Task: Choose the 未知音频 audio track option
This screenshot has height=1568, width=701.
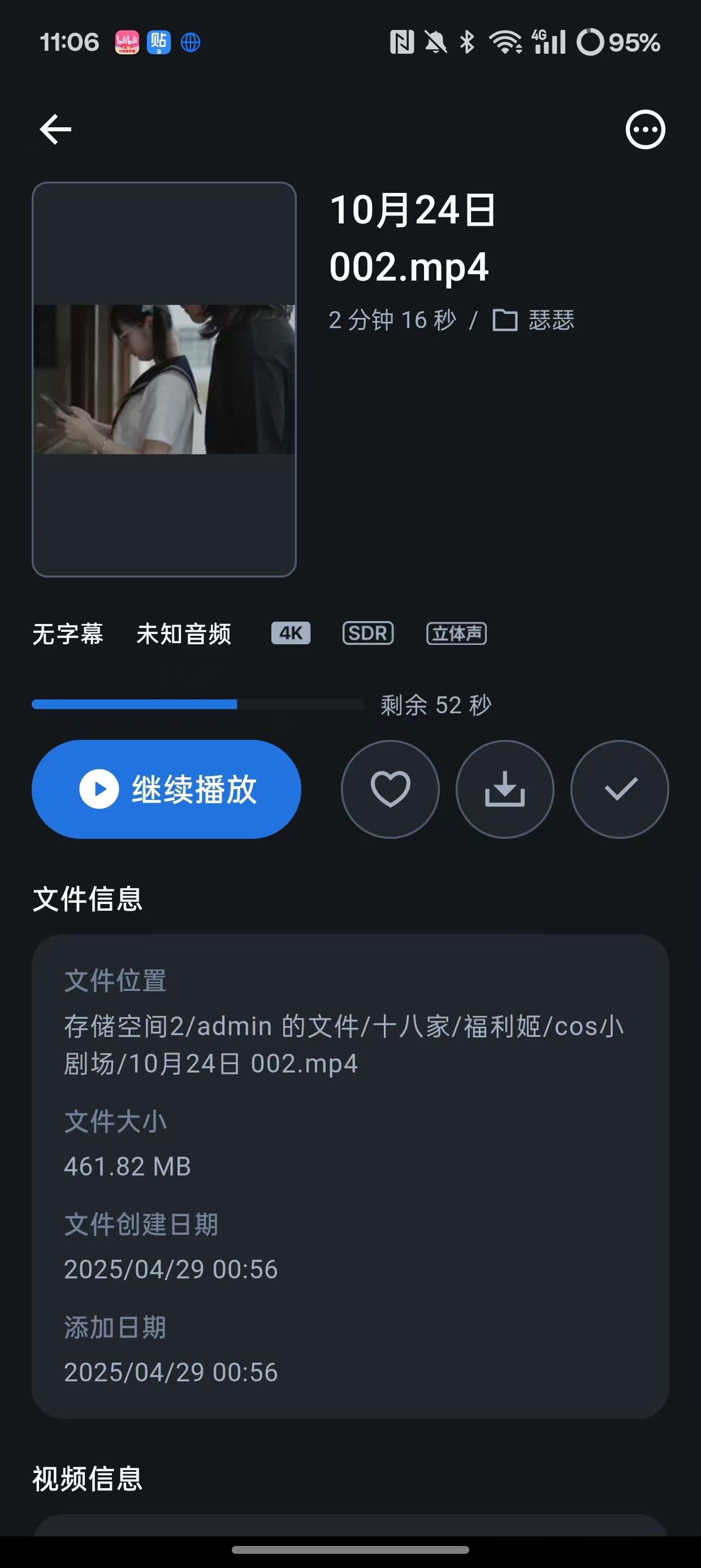Action: point(183,634)
